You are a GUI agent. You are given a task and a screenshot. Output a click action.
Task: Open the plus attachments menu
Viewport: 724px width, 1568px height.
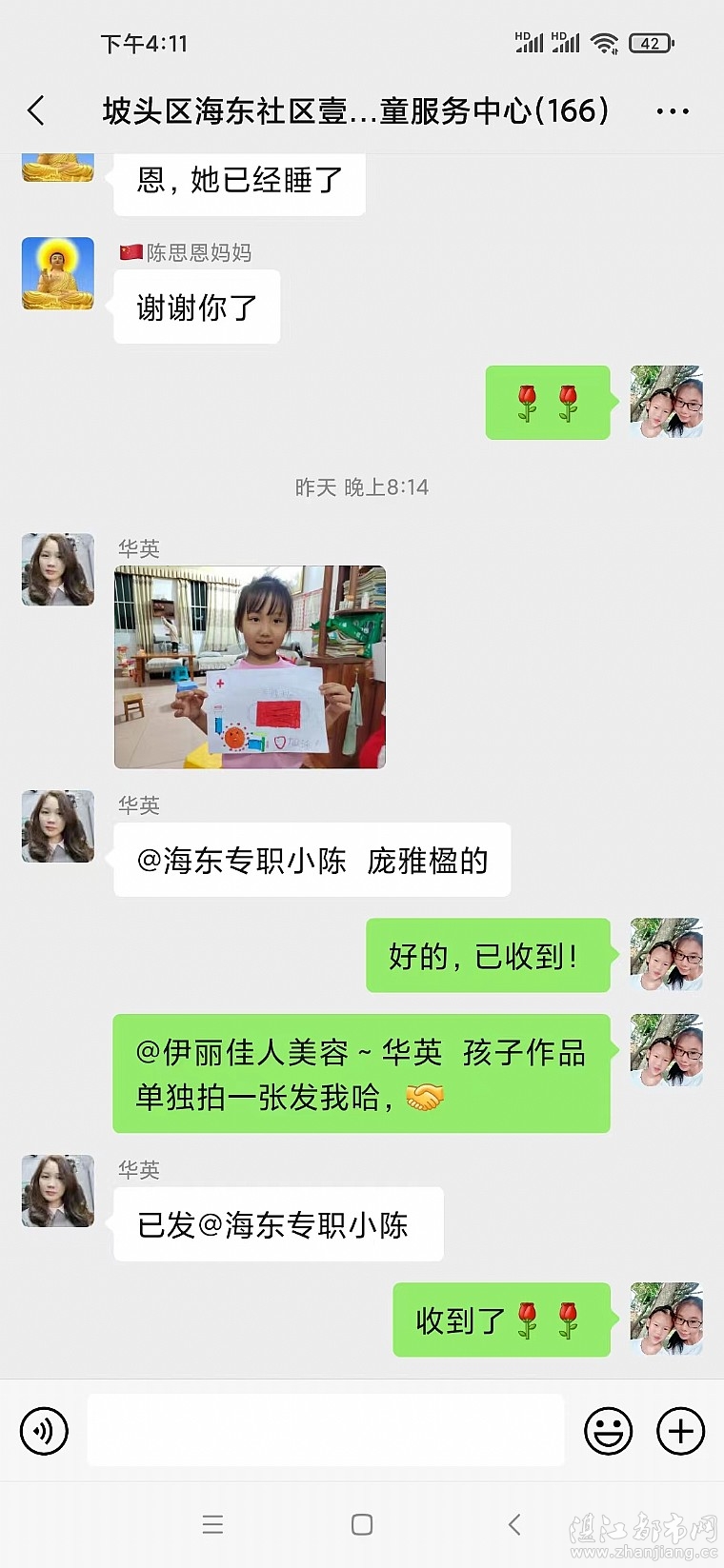[x=680, y=1430]
